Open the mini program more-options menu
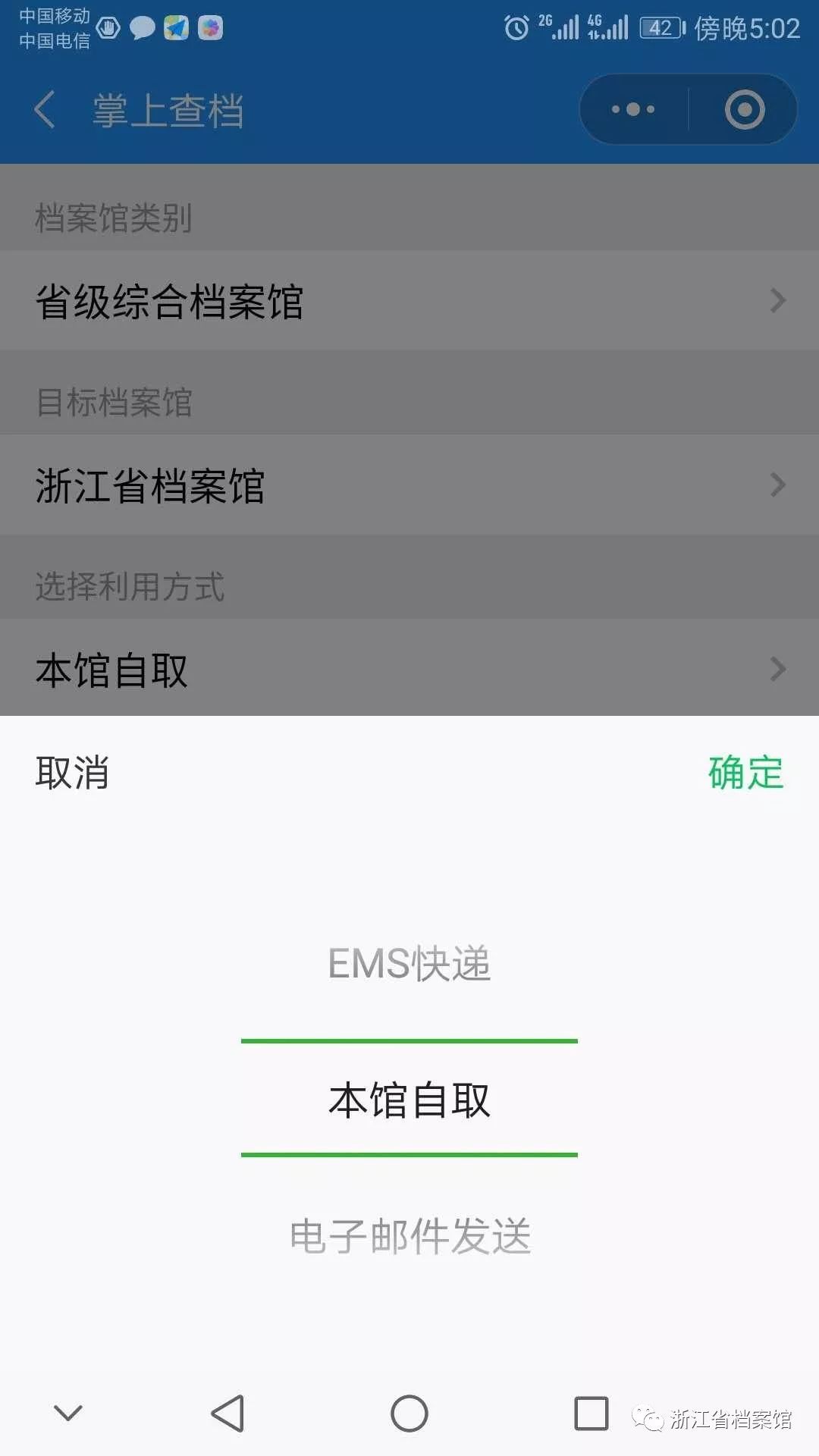 pyautogui.click(x=633, y=110)
